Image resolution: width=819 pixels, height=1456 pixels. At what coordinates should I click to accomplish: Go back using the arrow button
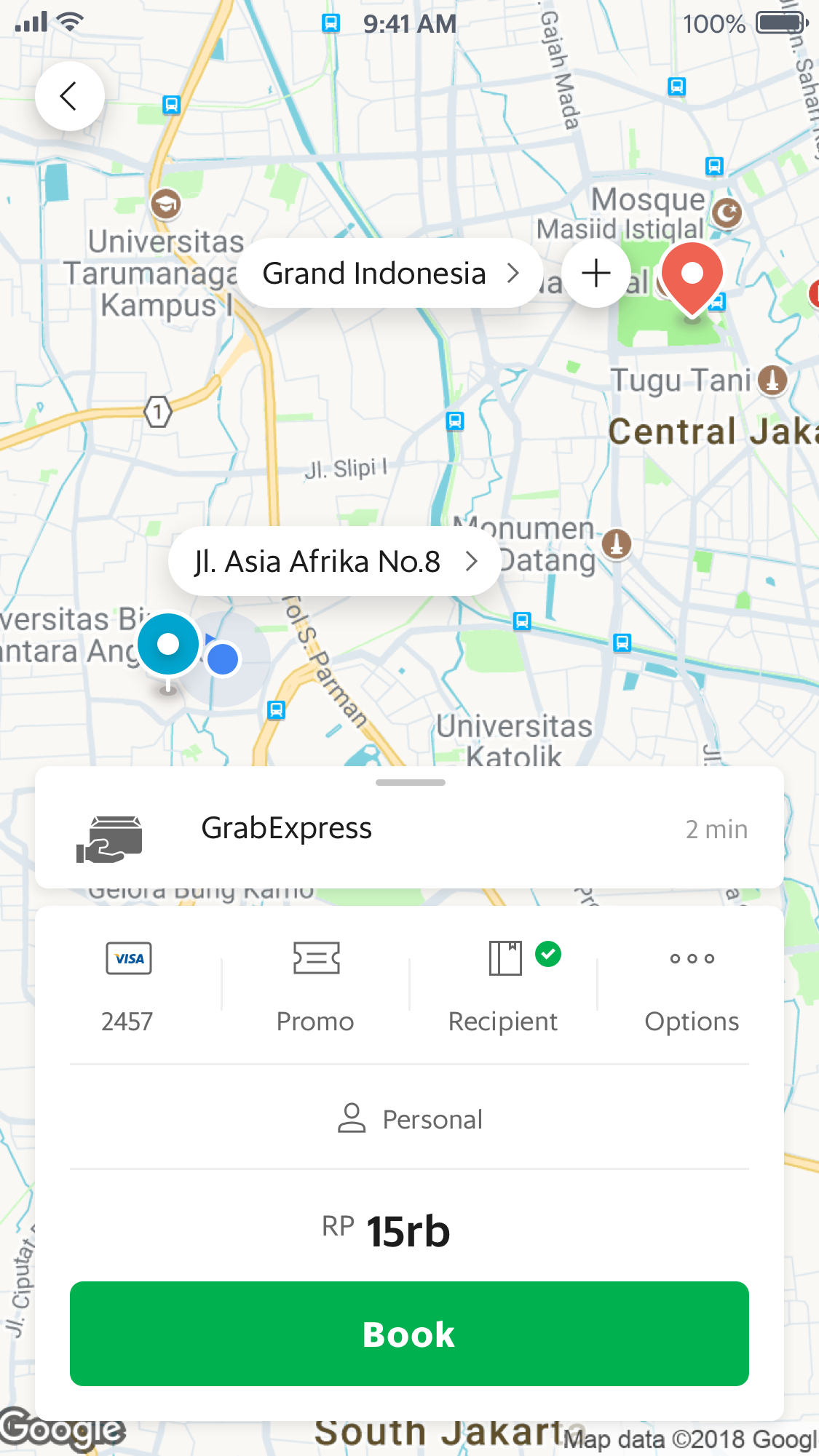pyautogui.click(x=70, y=96)
